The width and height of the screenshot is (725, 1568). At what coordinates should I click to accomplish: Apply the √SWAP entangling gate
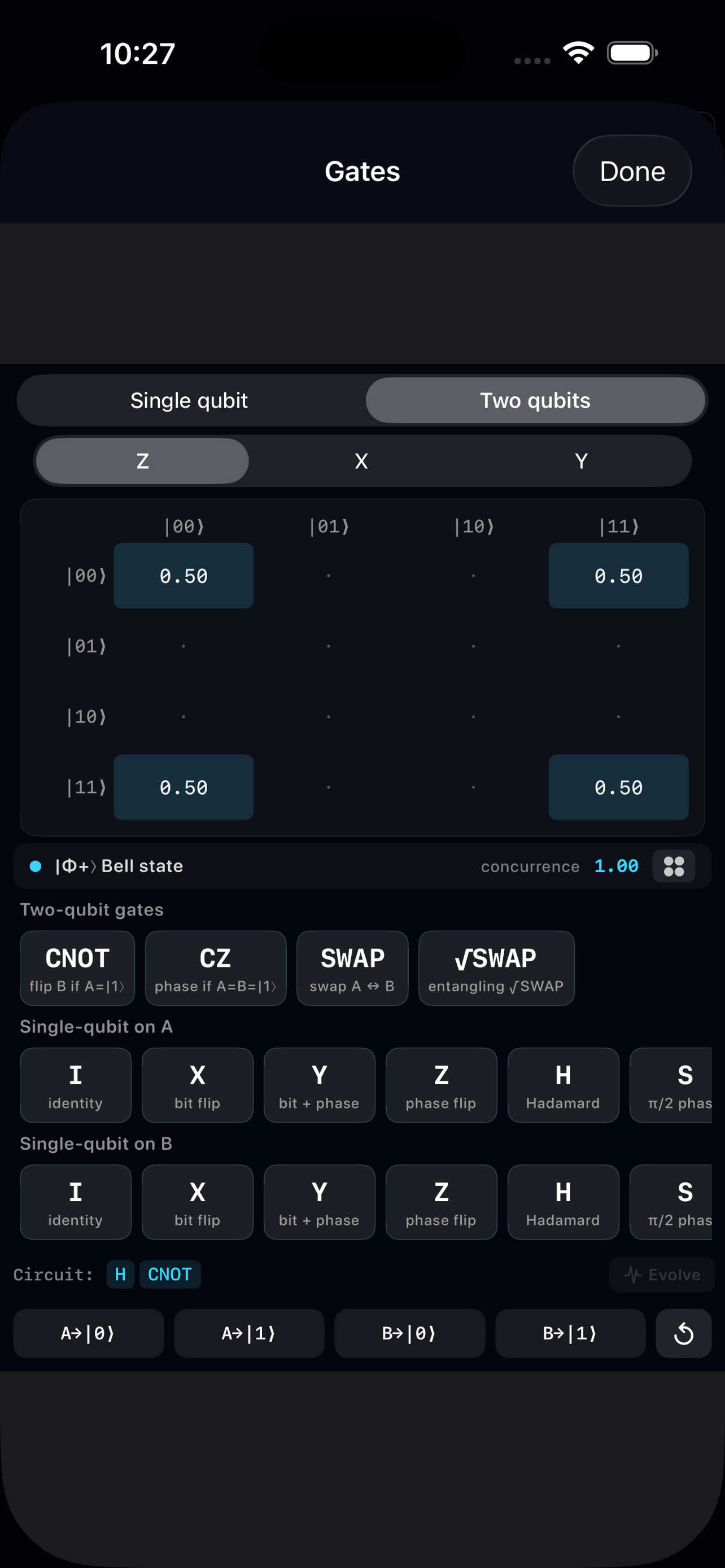click(x=496, y=968)
